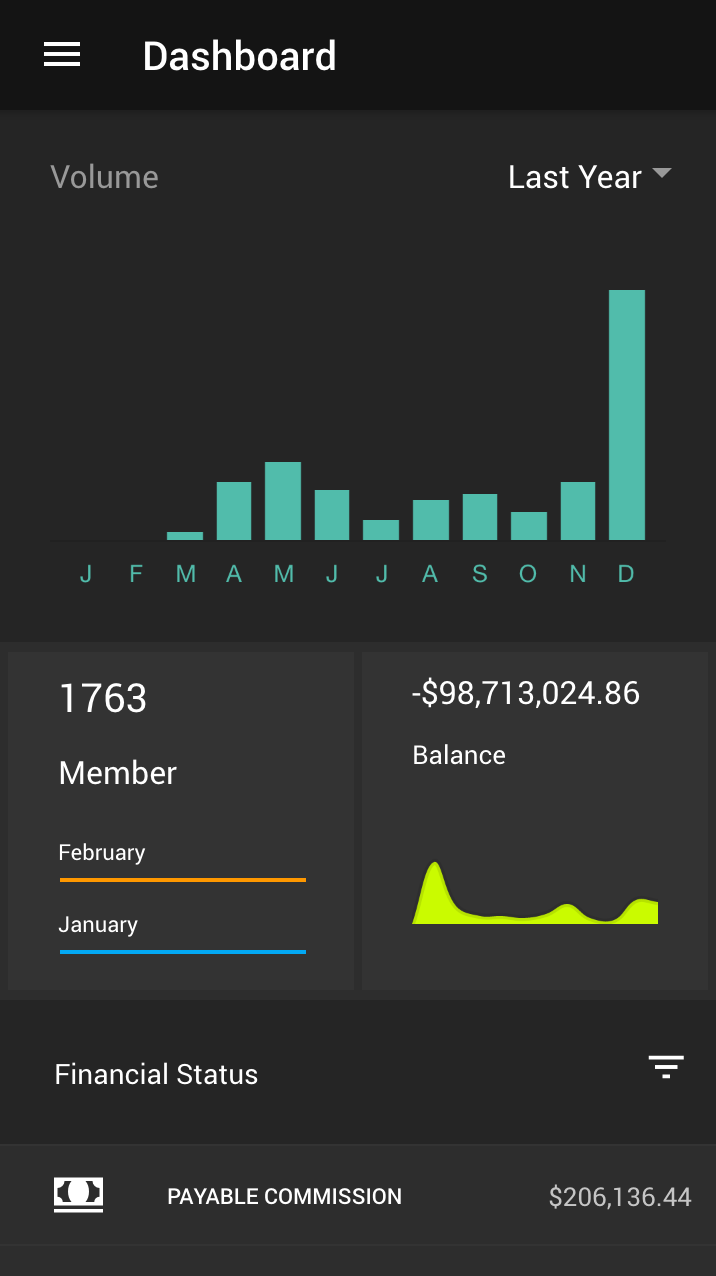The width and height of the screenshot is (716, 1276).
Task: Open the Balance card
Action: pyautogui.click(x=535, y=821)
